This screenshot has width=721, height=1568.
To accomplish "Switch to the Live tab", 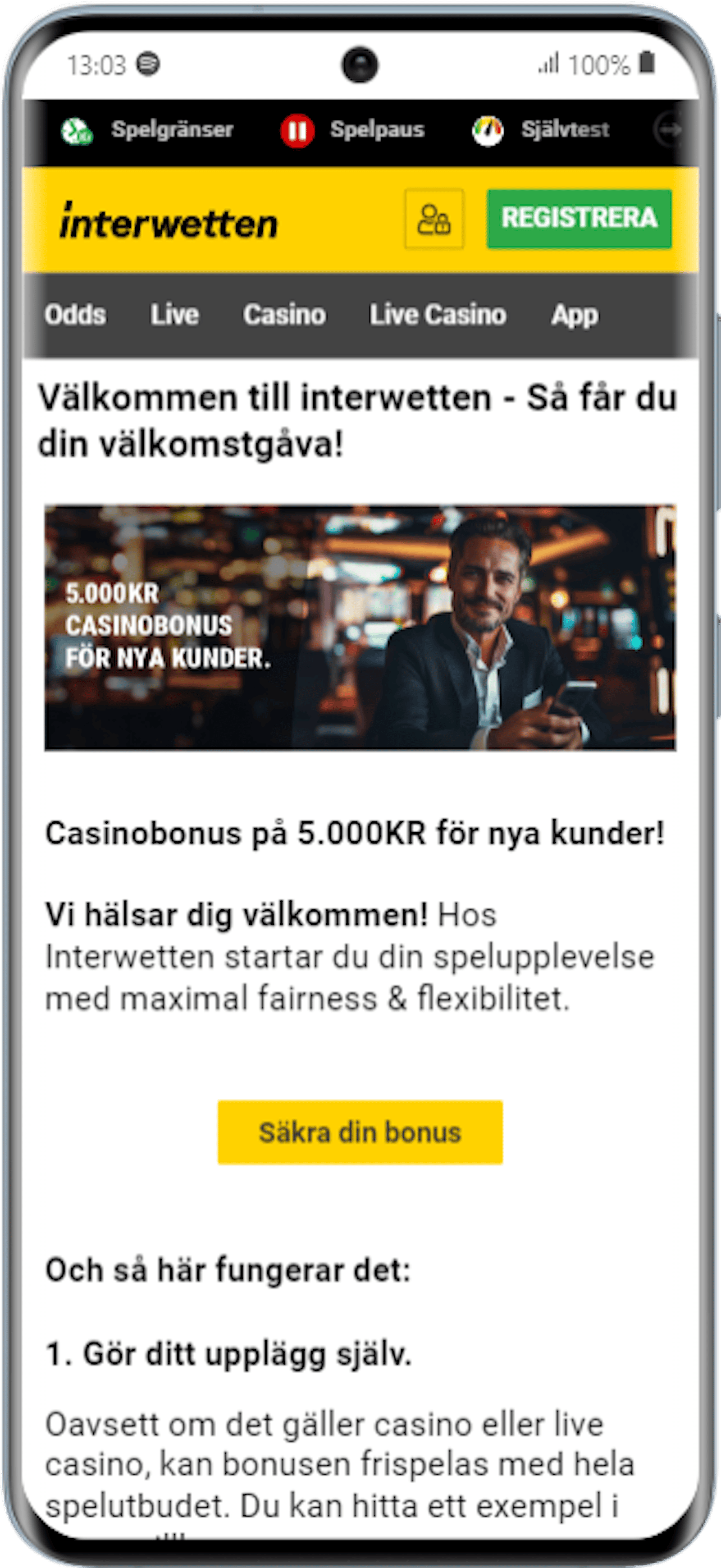I will point(175,315).
